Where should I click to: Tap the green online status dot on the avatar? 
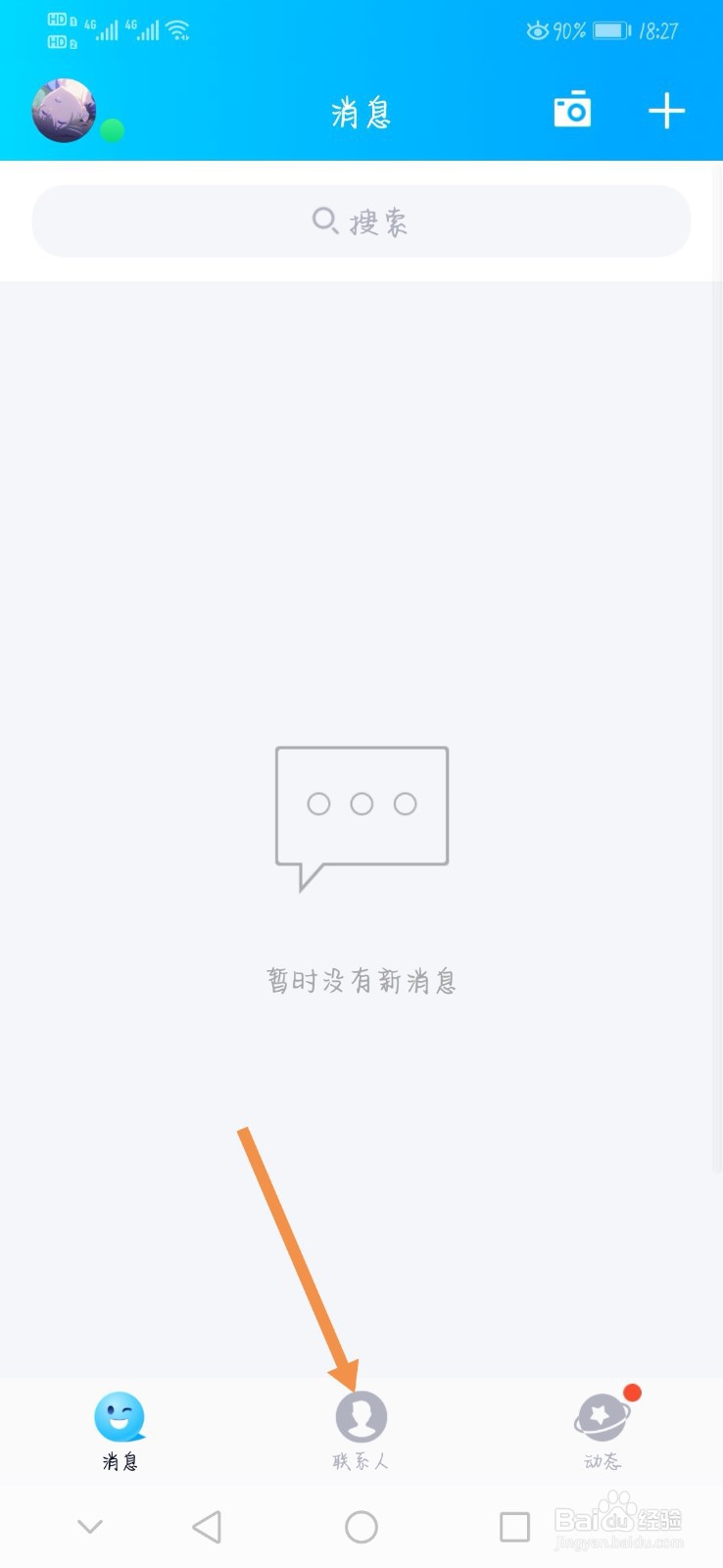point(112,128)
